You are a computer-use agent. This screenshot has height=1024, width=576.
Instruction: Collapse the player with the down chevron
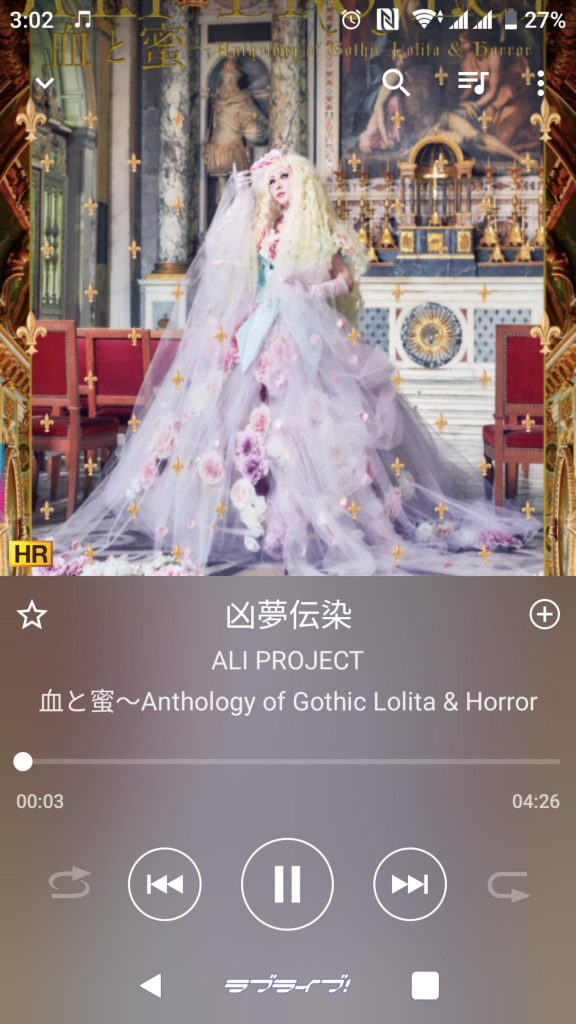(44, 83)
